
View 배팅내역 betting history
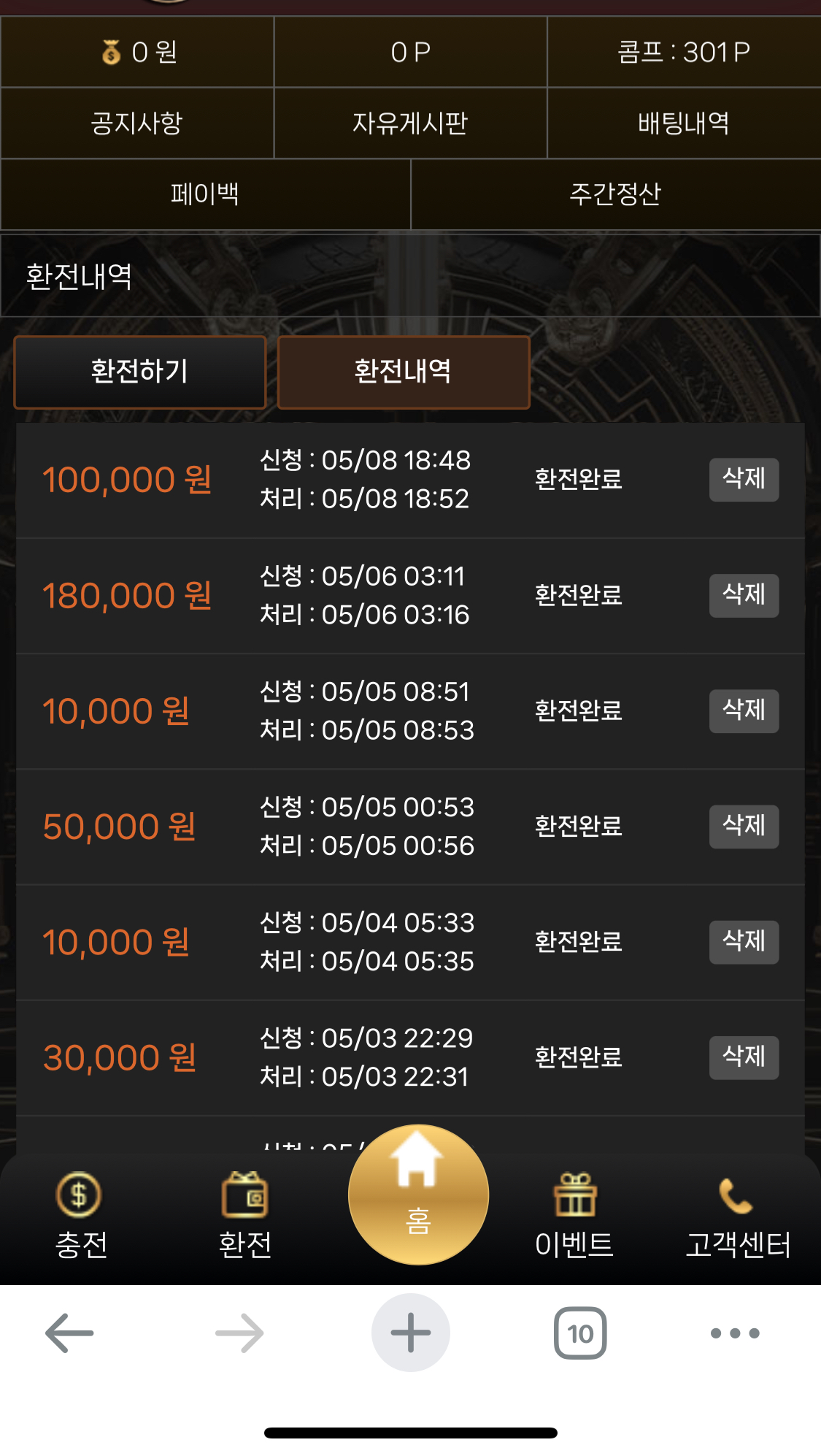pos(684,123)
